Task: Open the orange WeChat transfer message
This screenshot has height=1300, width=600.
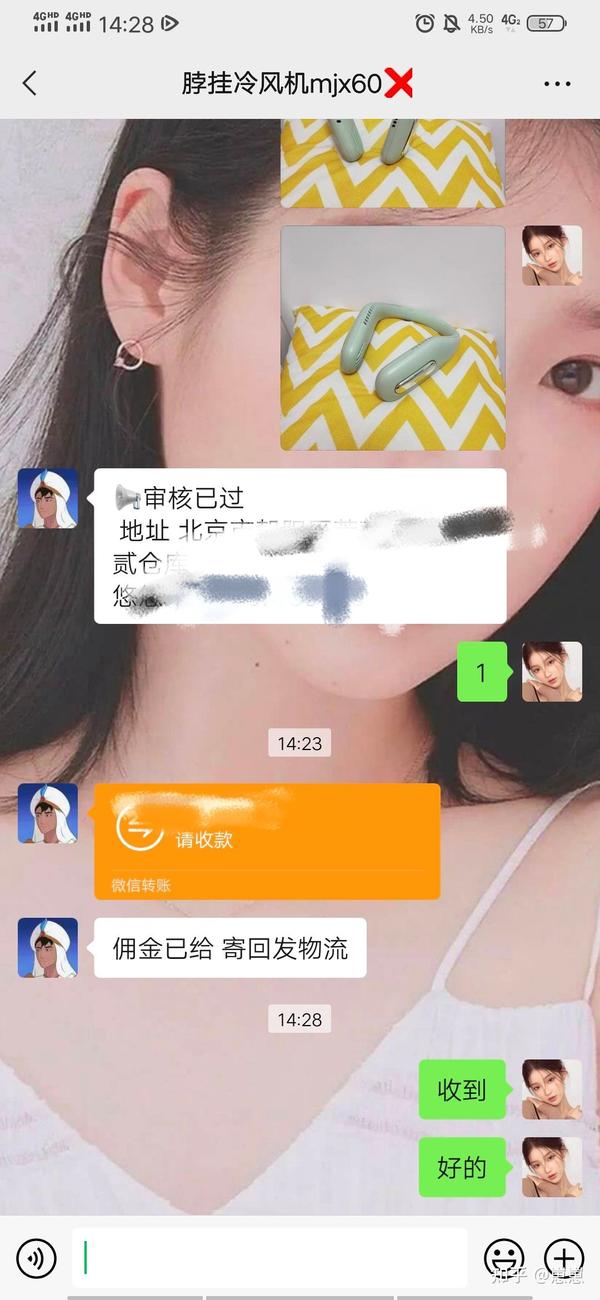Action: pos(267,841)
